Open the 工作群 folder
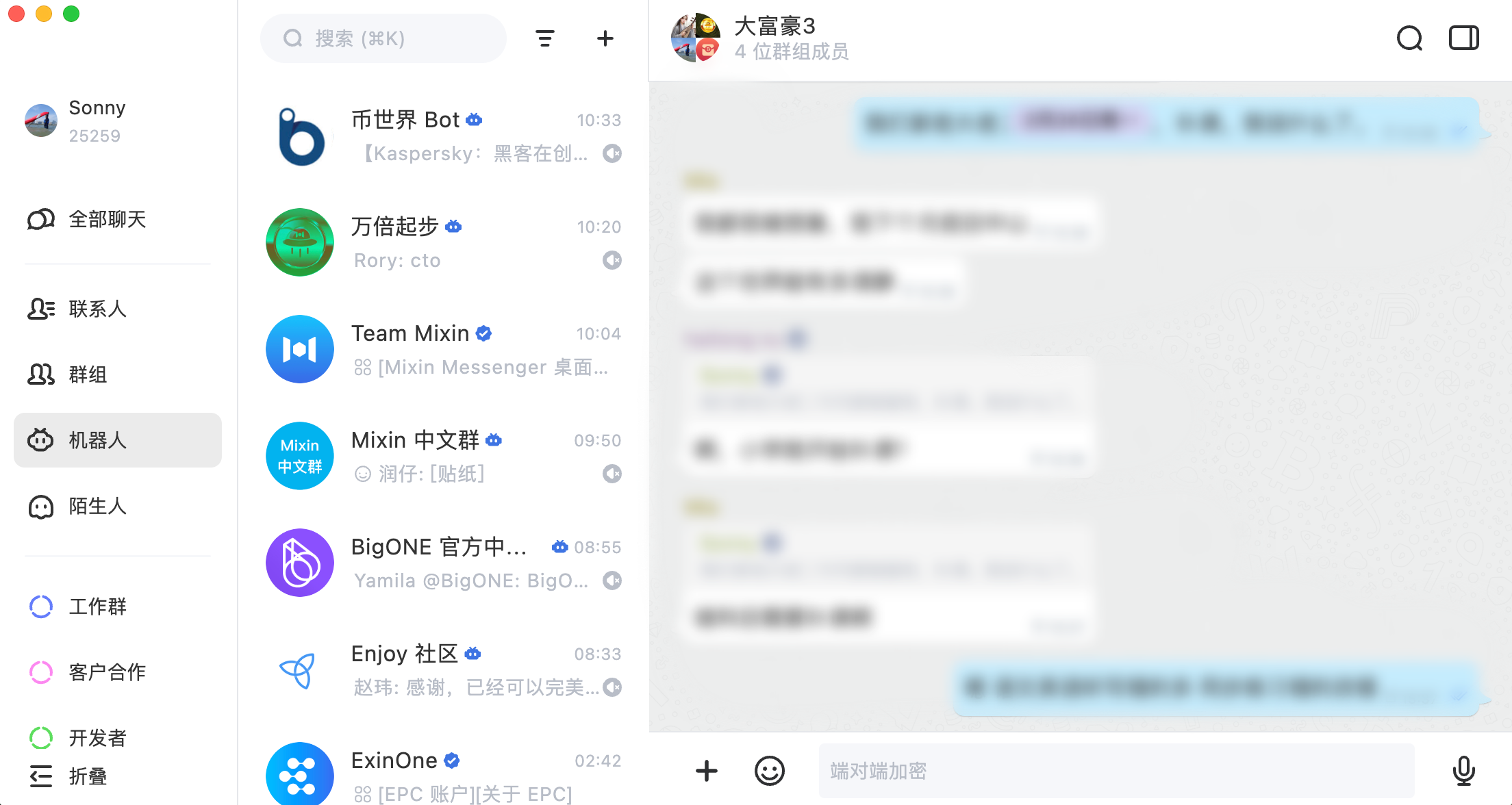 (97, 606)
